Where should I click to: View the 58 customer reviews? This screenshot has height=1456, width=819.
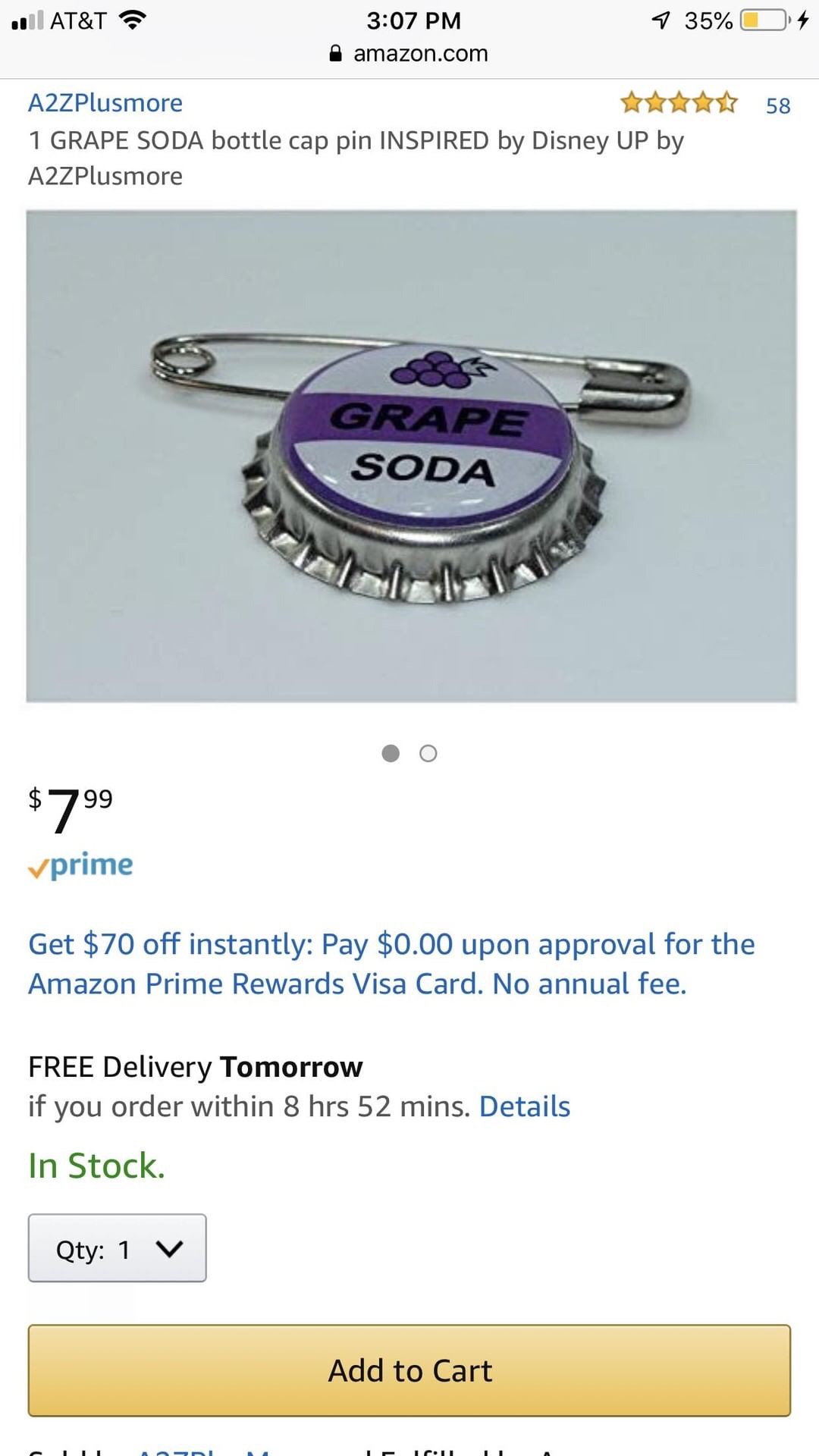click(x=777, y=105)
